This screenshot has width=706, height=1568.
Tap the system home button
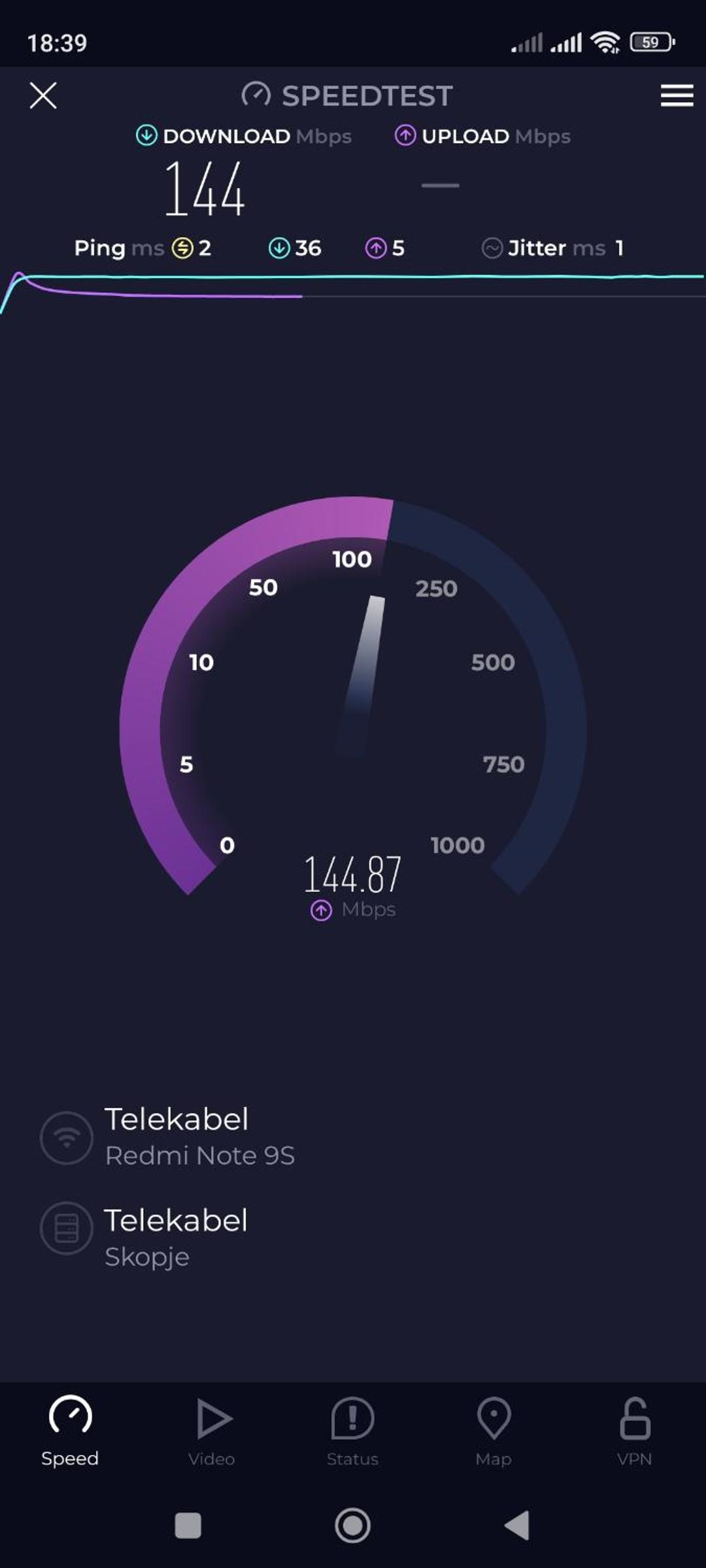pyautogui.click(x=353, y=1526)
